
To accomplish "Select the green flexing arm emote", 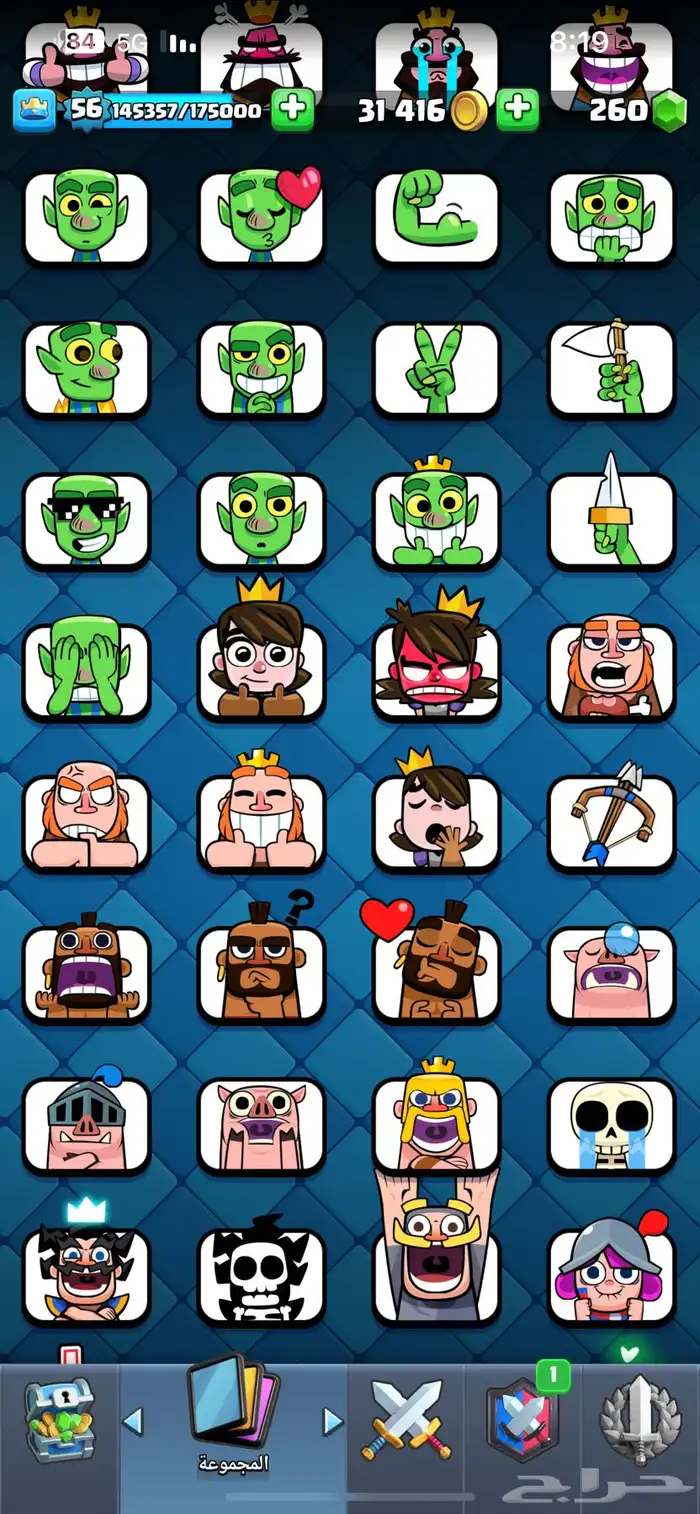I will [x=436, y=218].
